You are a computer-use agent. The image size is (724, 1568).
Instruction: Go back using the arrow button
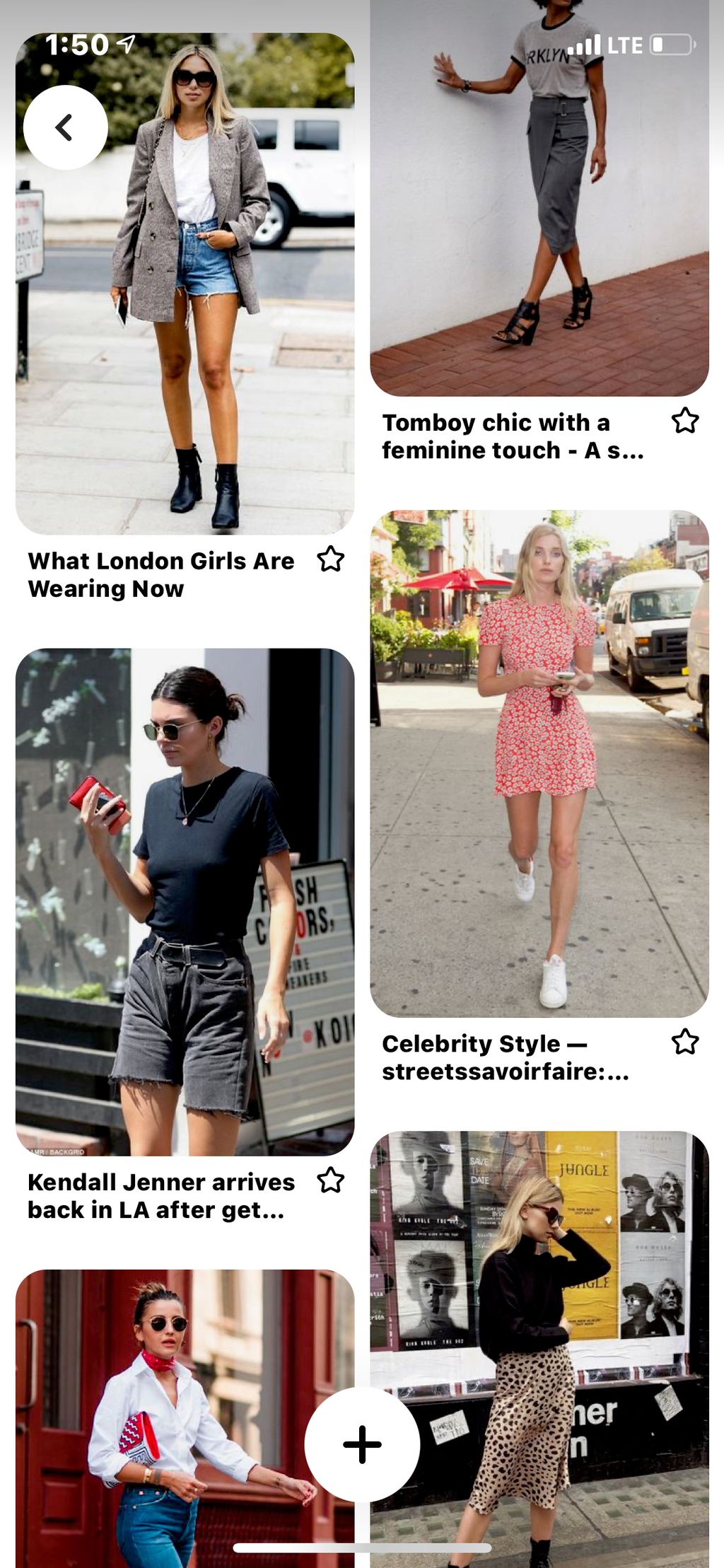tap(65, 127)
